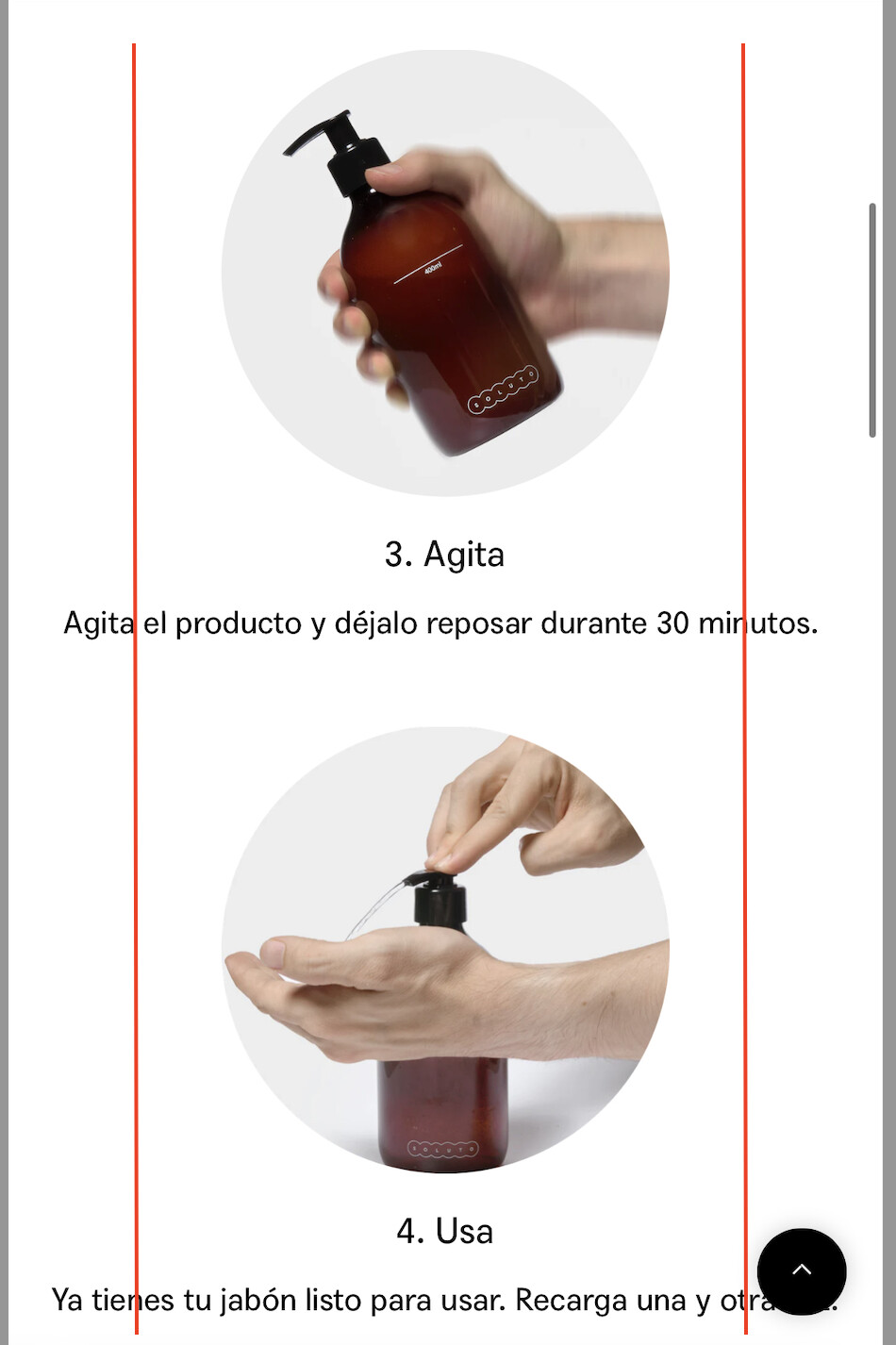
Task: Tap the scroll-to-top arrow button
Action: (801, 1270)
